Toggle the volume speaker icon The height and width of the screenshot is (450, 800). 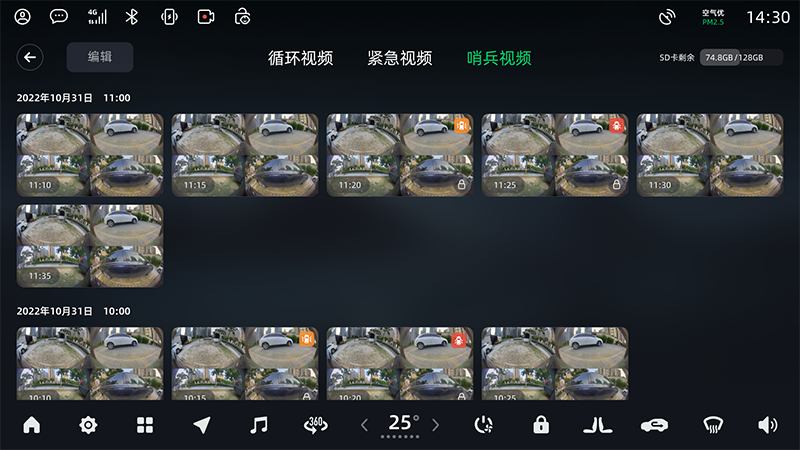[x=767, y=425]
